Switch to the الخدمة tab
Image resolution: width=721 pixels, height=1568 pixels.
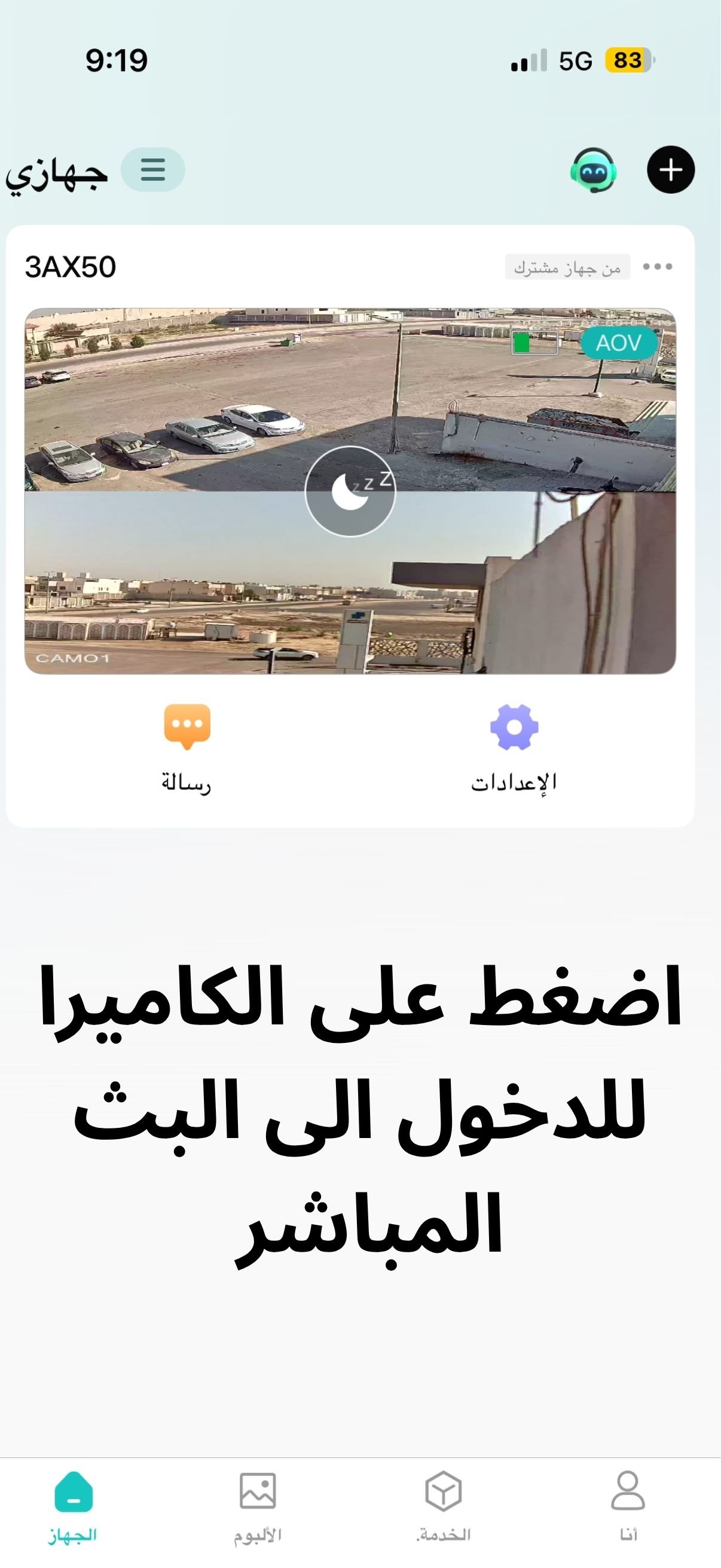[444, 1506]
